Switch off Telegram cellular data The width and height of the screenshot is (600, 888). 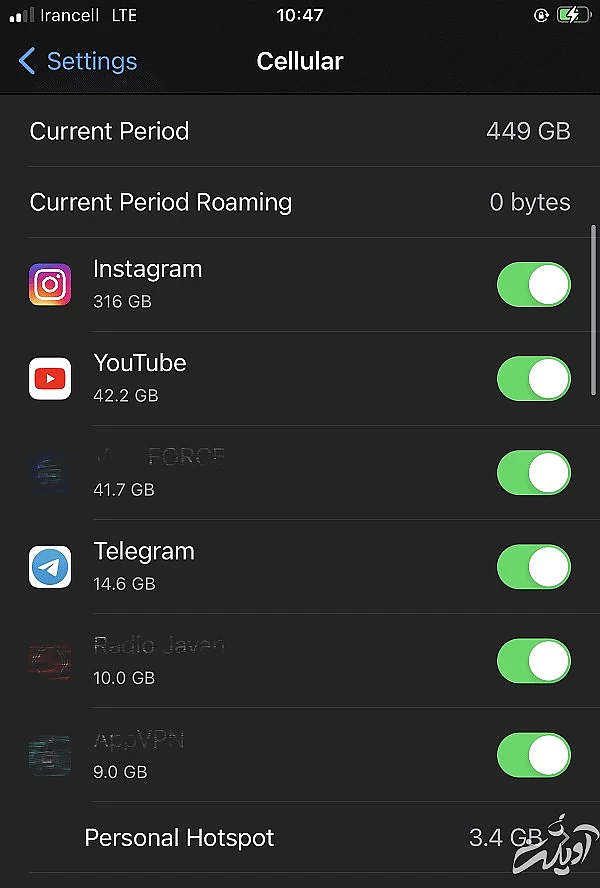coord(533,567)
